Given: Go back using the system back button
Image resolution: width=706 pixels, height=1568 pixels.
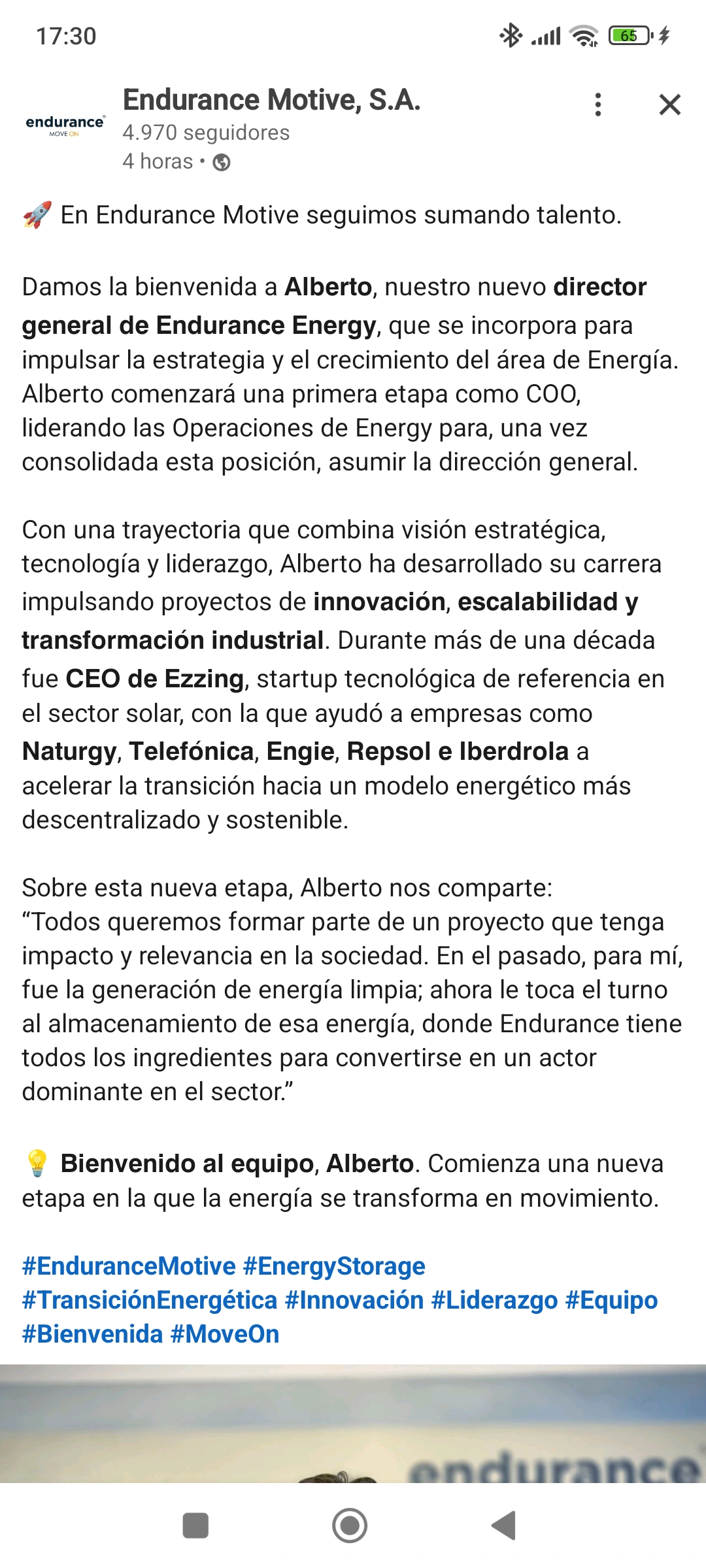Looking at the screenshot, I should point(504,1526).
